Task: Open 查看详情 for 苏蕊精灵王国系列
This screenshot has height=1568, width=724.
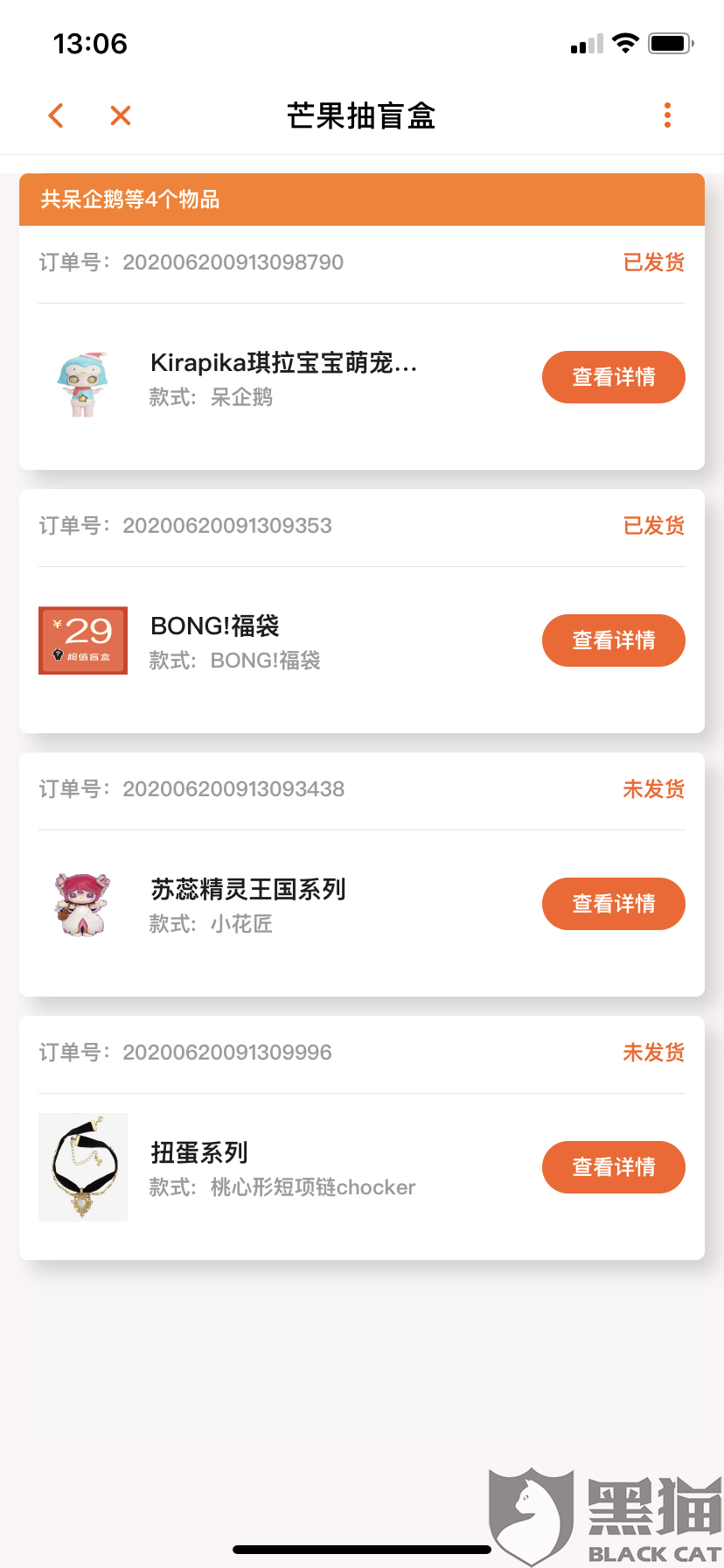Action: [613, 904]
